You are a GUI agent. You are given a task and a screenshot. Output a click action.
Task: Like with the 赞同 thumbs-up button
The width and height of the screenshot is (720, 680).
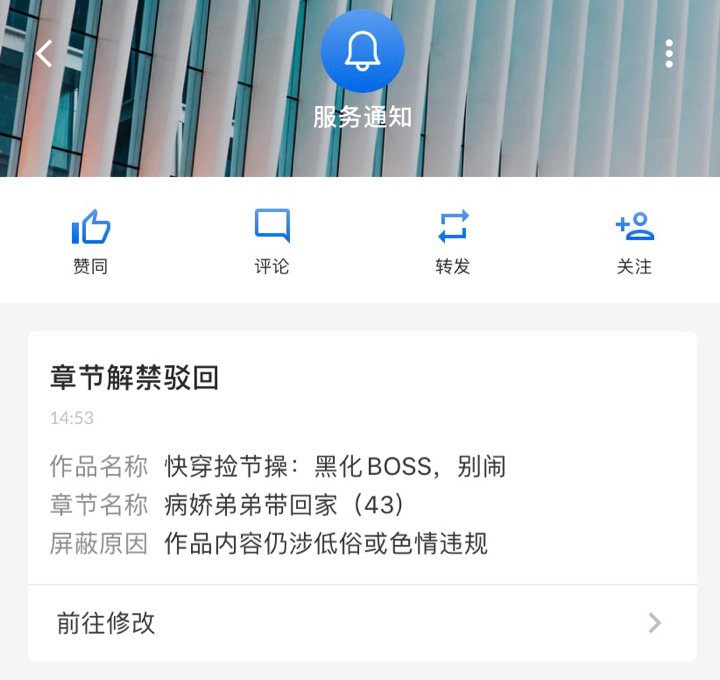click(90, 241)
